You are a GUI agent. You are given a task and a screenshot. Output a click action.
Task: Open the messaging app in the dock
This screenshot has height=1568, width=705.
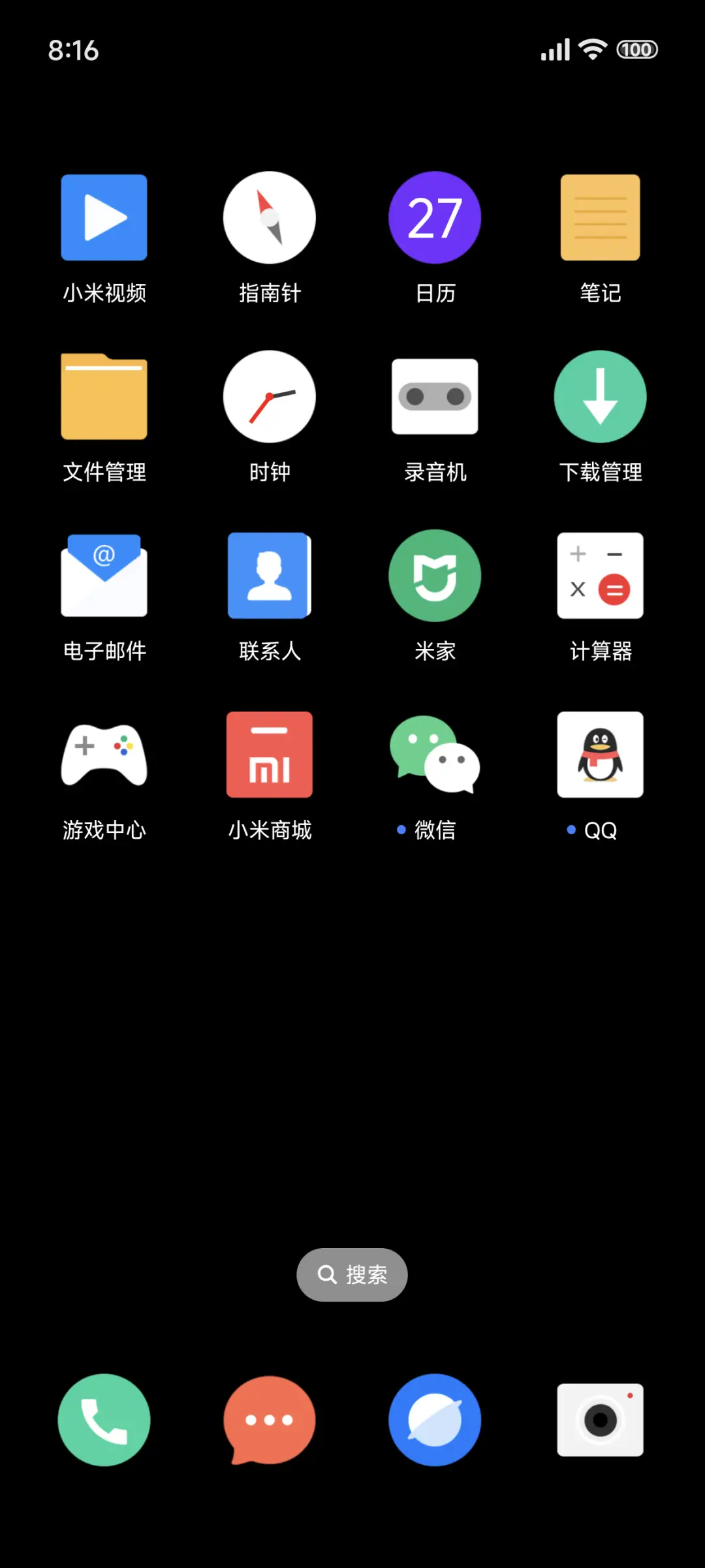point(270,1419)
